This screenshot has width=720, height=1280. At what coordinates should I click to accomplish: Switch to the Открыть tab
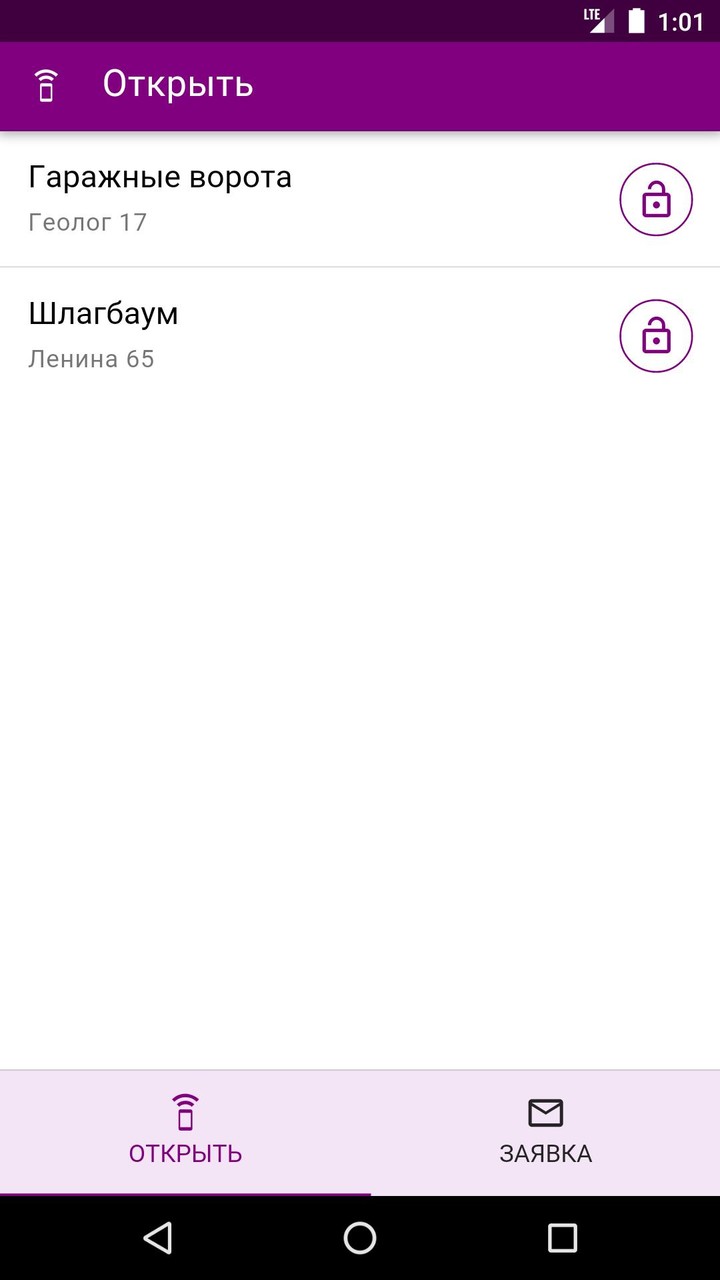[185, 1131]
